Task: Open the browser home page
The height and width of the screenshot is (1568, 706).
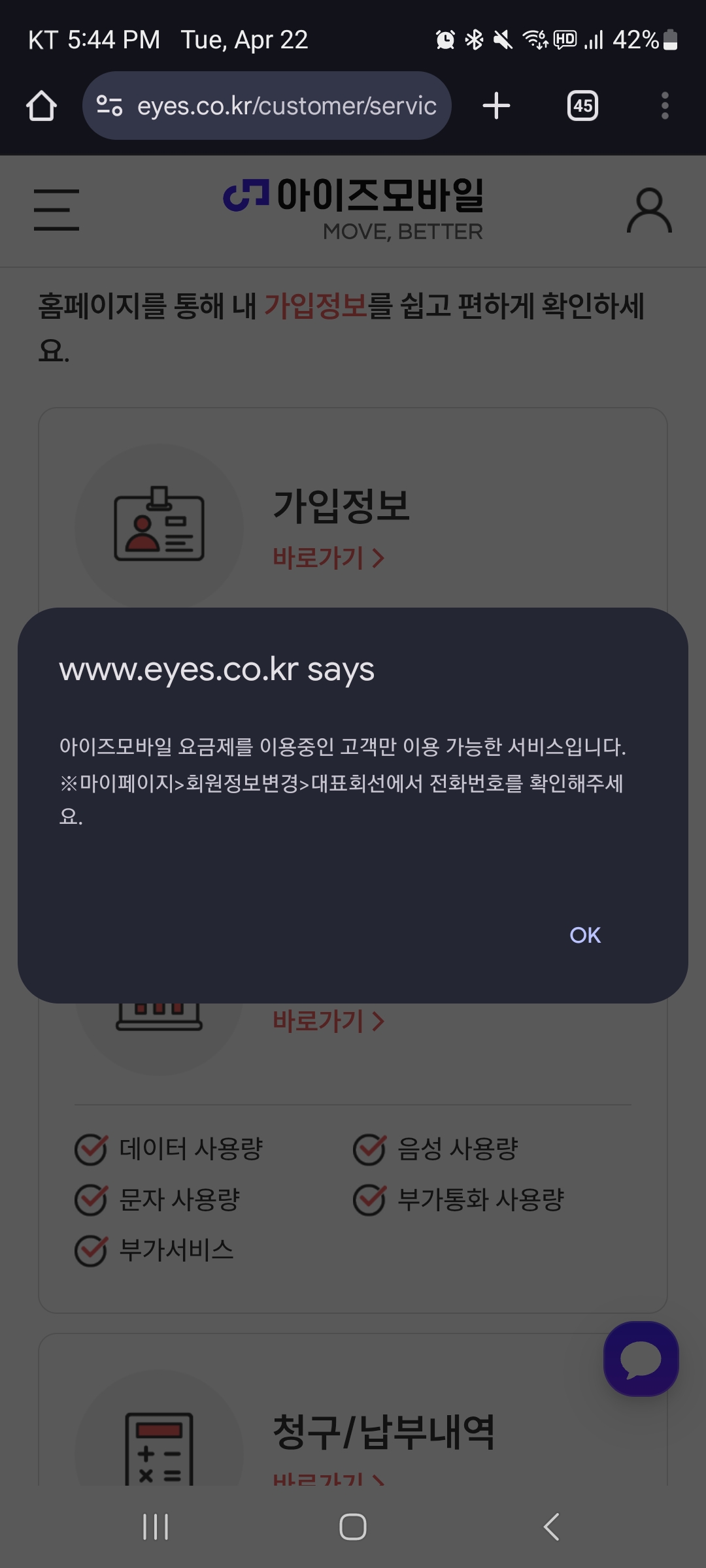Action: (x=41, y=106)
